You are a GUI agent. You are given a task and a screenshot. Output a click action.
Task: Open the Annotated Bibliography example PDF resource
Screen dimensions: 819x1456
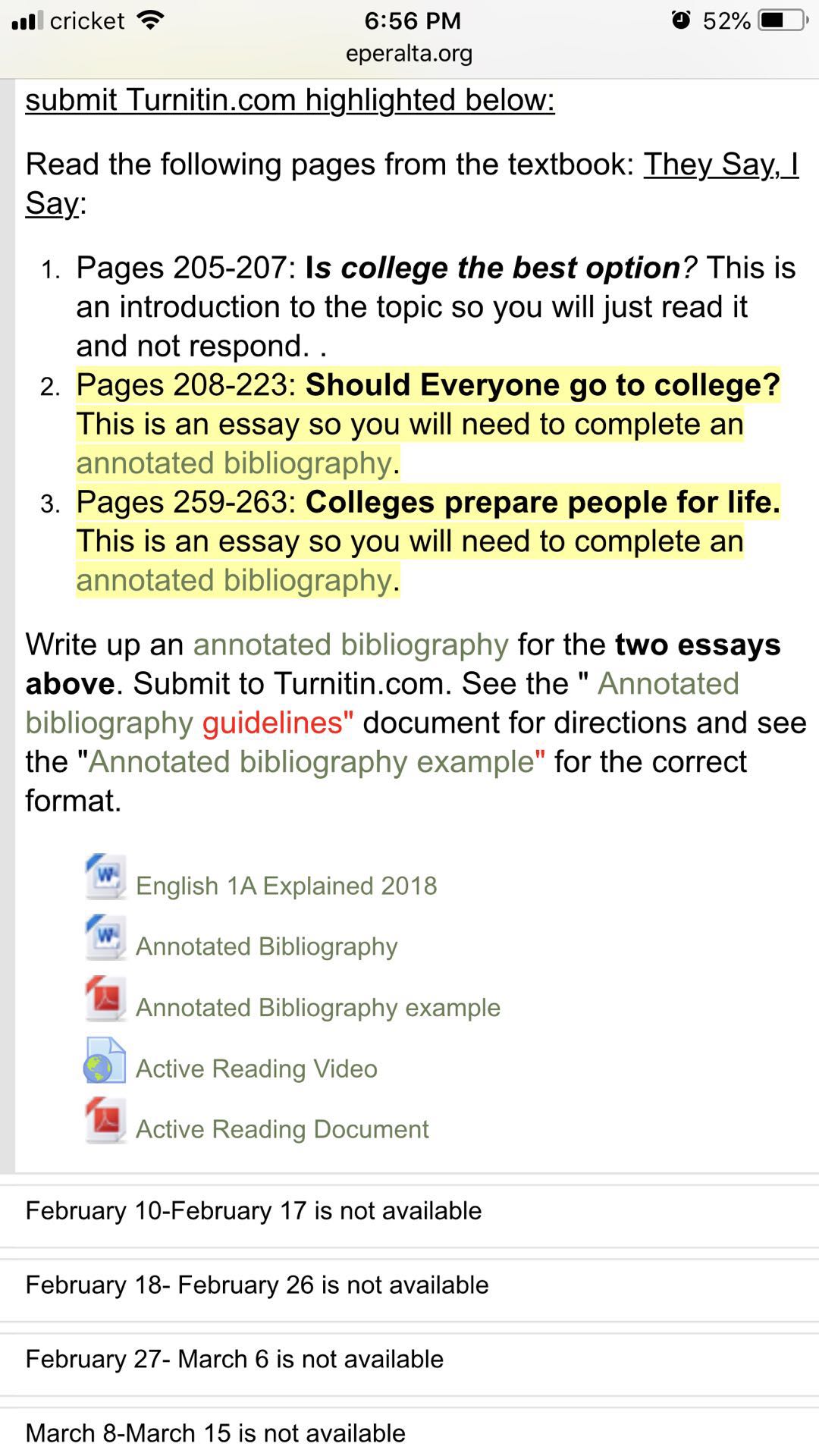click(x=318, y=1007)
